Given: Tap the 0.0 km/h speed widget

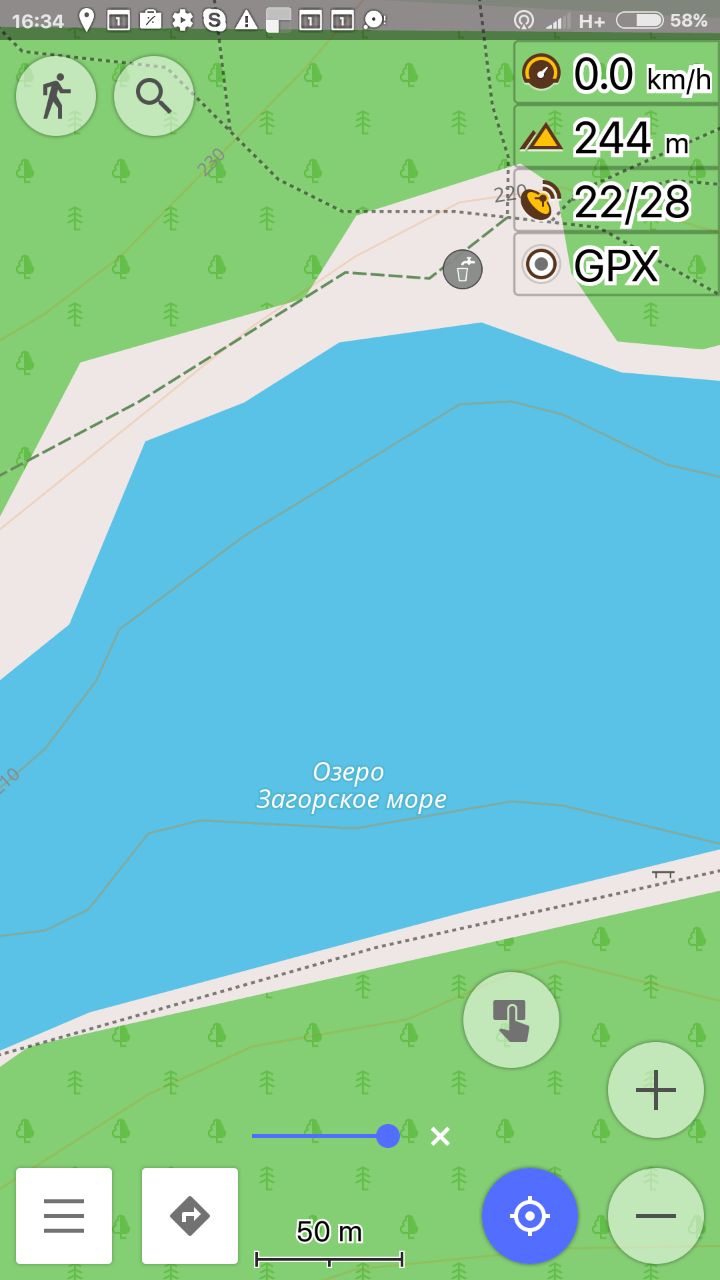Looking at the screenshot, I should [x=616, y=74].
